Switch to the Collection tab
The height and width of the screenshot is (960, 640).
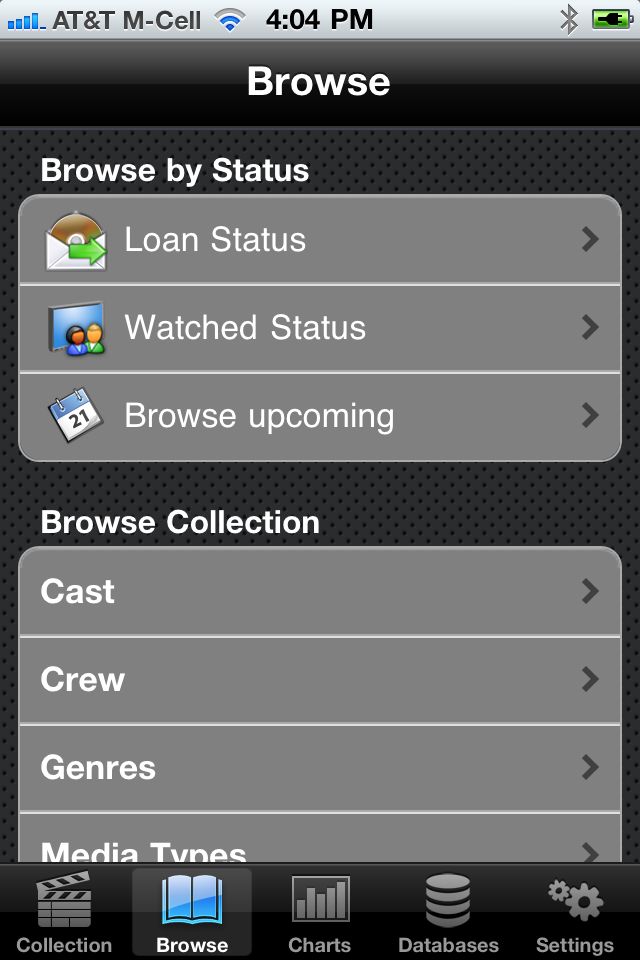tap(64, 914)
